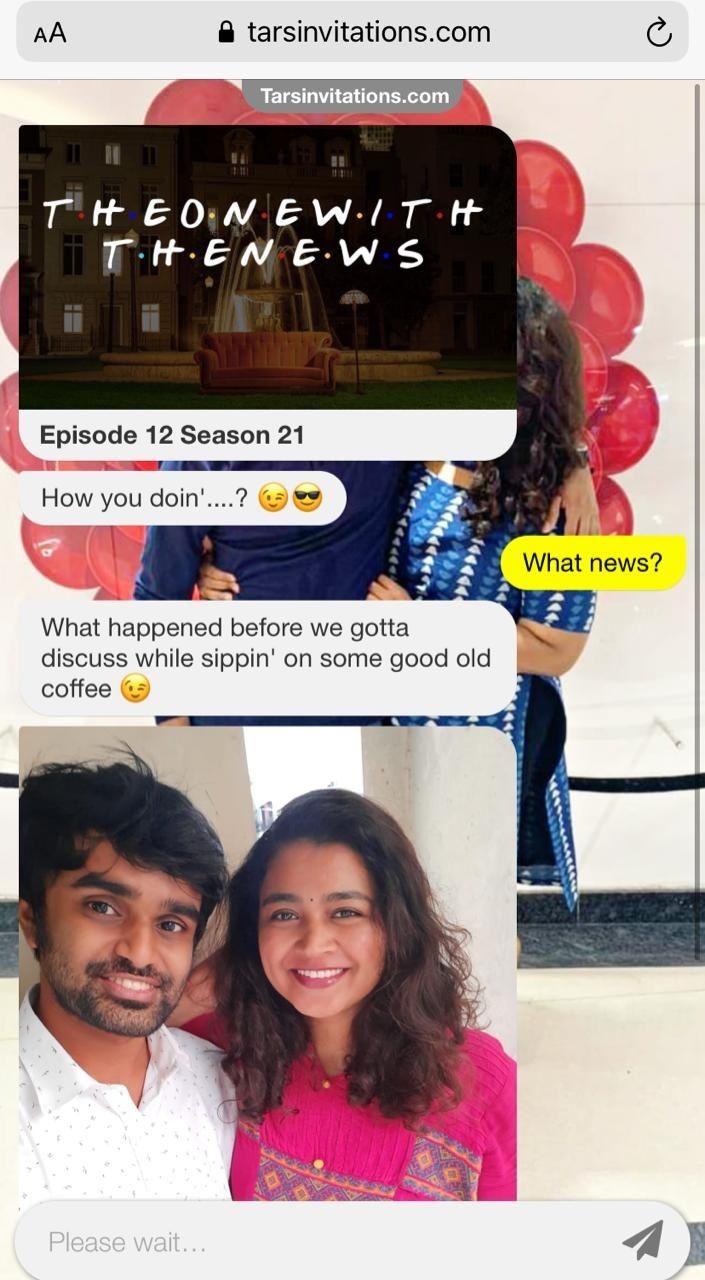Tap the tarsinvitations.com address bar
Image resolution: width=705 pixels, height=1280 pixels.
coord(355,33)
